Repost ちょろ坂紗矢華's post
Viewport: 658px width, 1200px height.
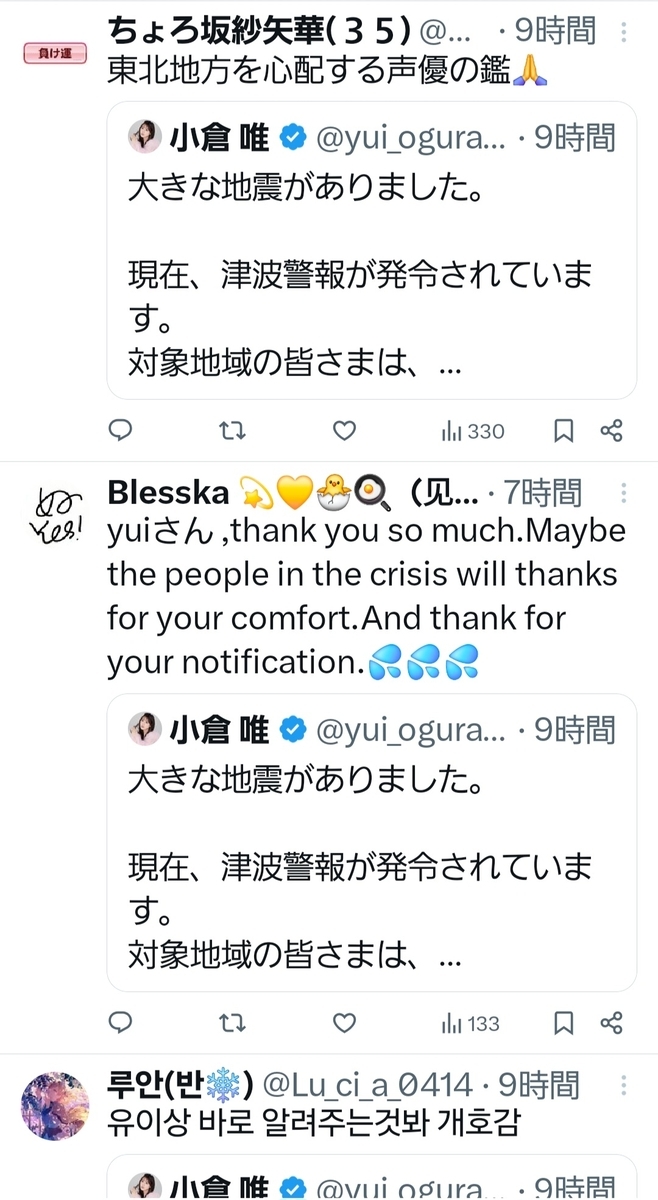pyautogui.click(x=232, y=431)
